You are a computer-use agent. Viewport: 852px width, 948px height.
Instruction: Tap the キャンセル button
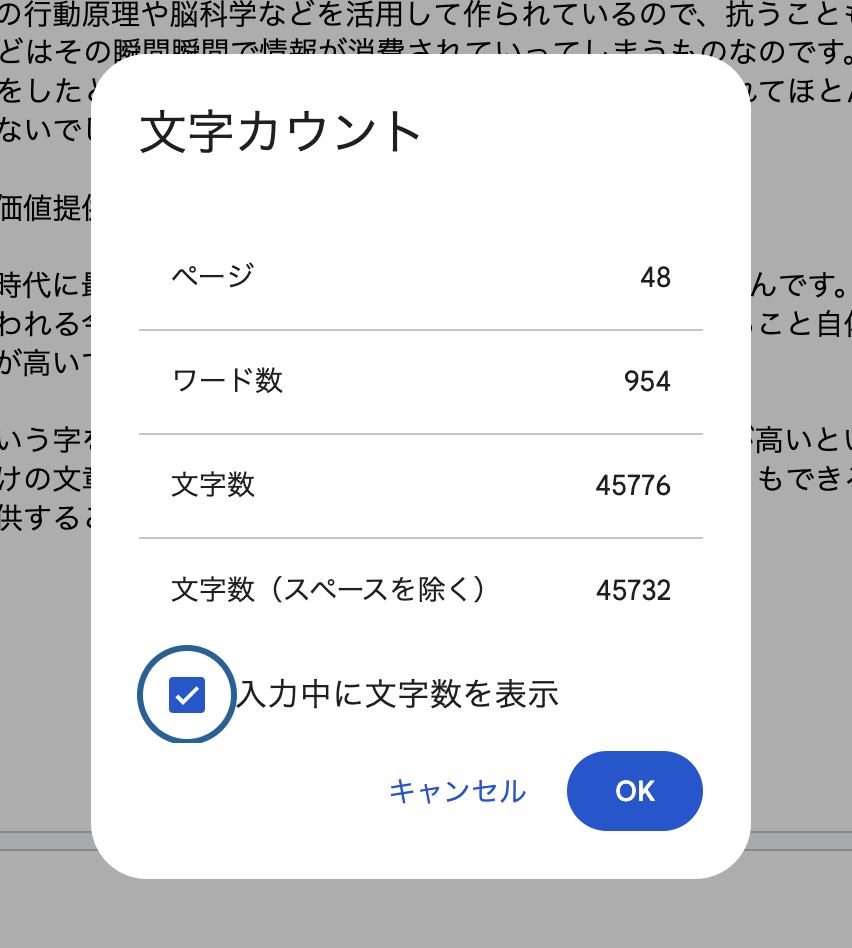tap(458, 791)
